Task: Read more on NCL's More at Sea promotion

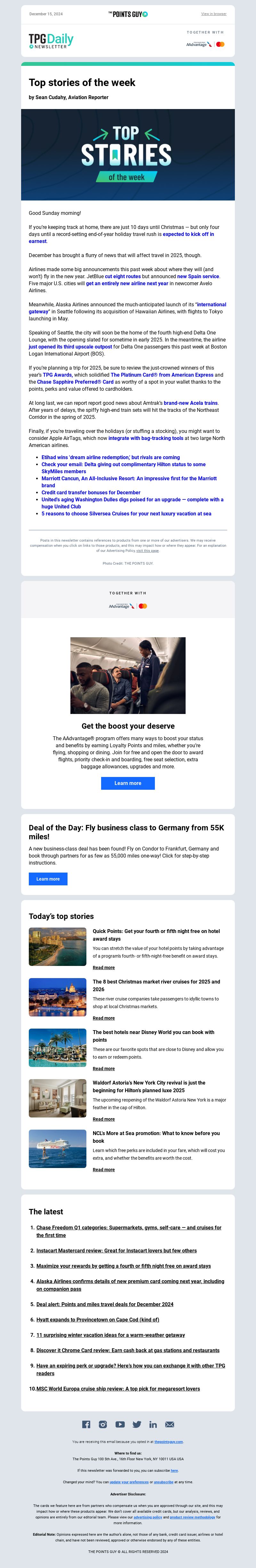Action: [104, 1170]
